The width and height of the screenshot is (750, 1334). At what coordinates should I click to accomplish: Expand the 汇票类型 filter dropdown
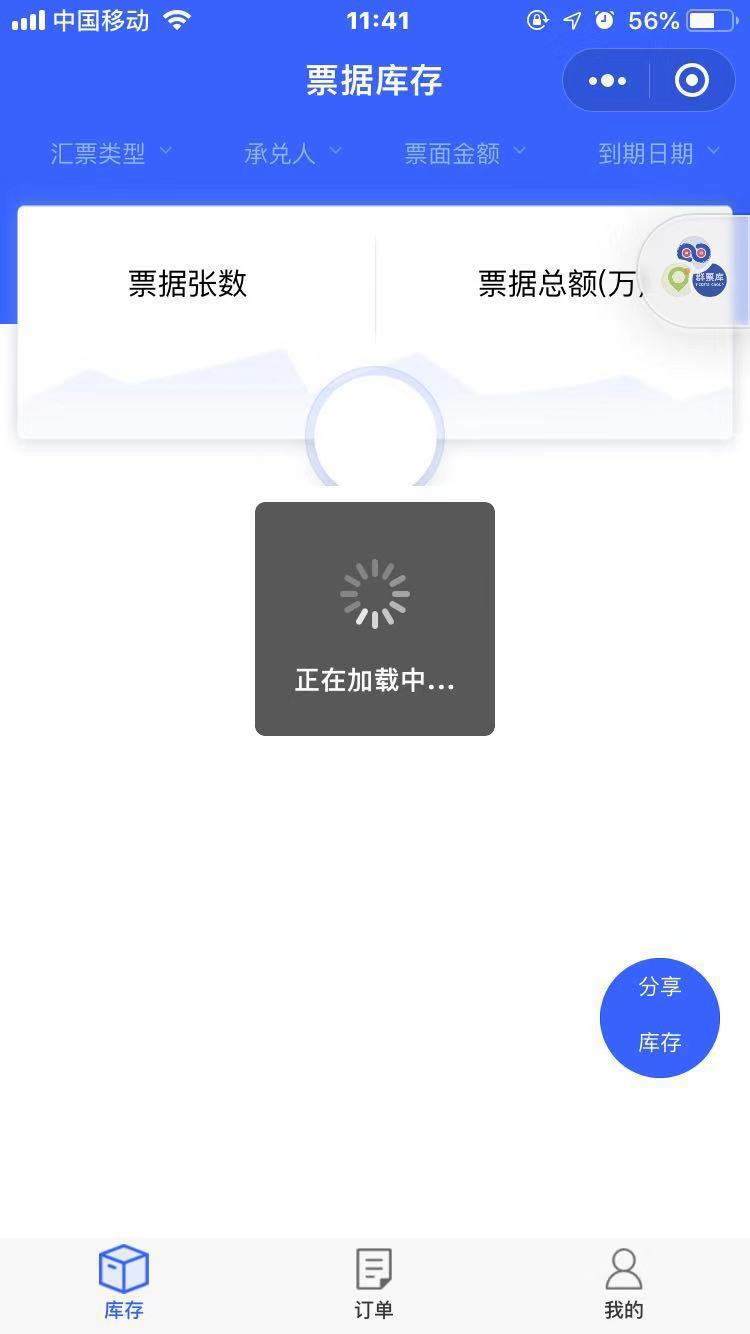111,153
